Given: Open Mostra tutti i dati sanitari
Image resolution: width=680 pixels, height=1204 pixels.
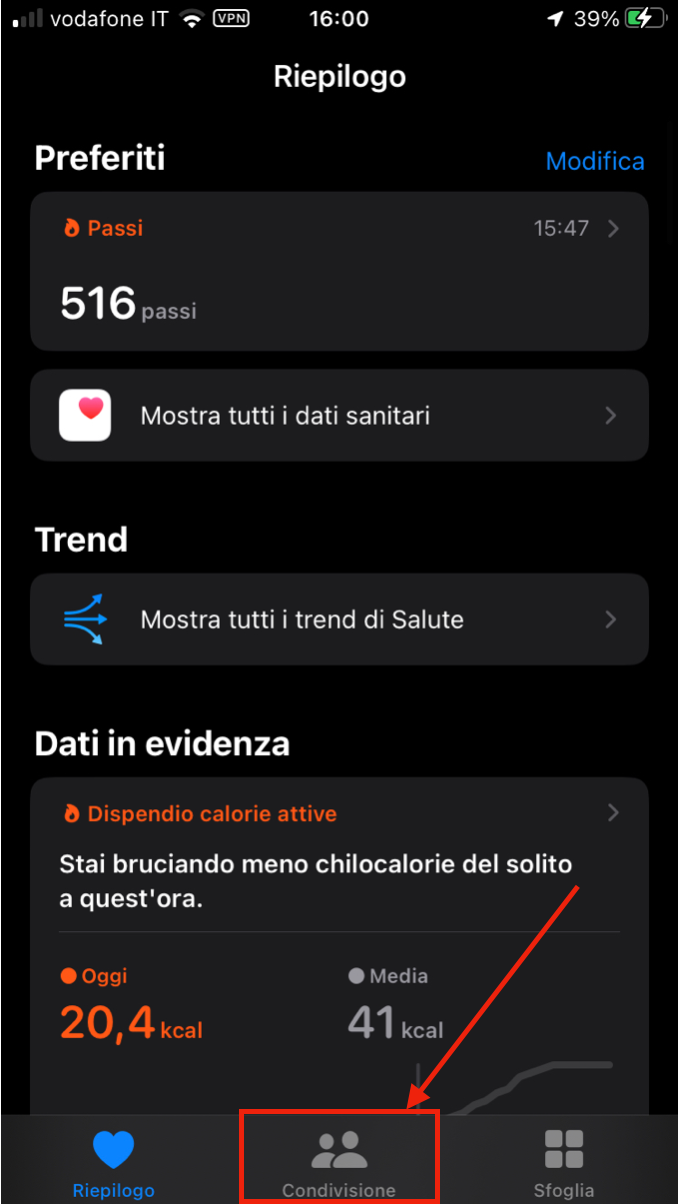Looking at the screenshot, I should (x=339, y=415).
